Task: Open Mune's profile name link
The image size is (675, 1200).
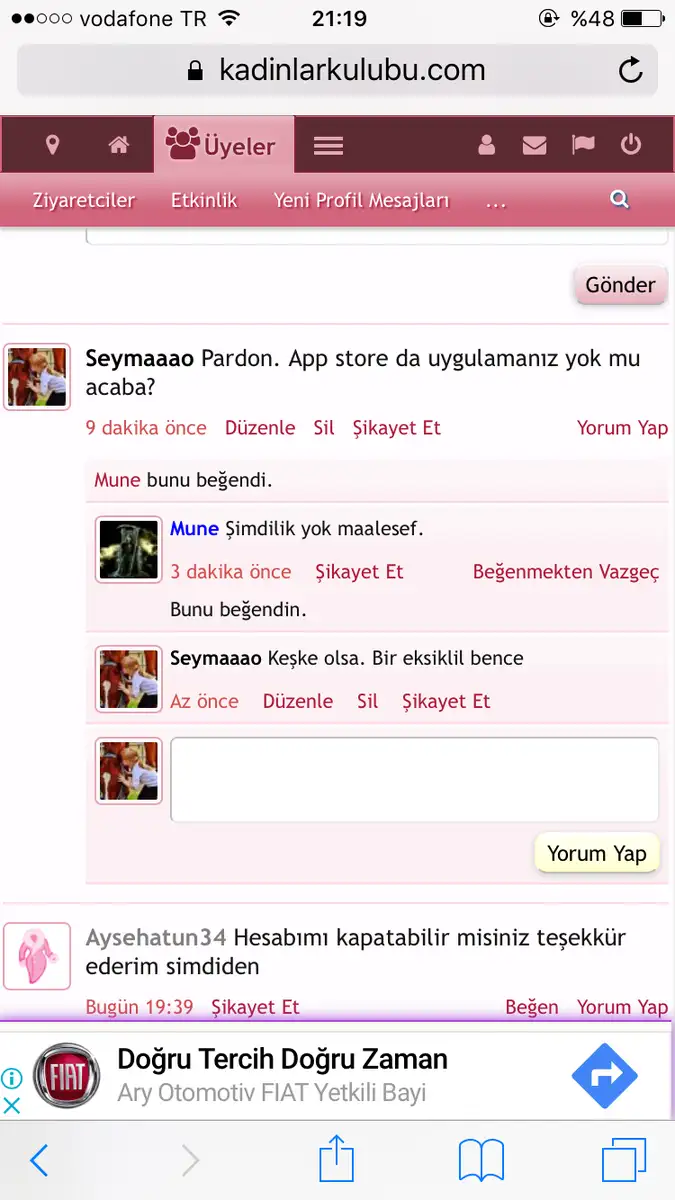Action: click(x=194, y=529)
